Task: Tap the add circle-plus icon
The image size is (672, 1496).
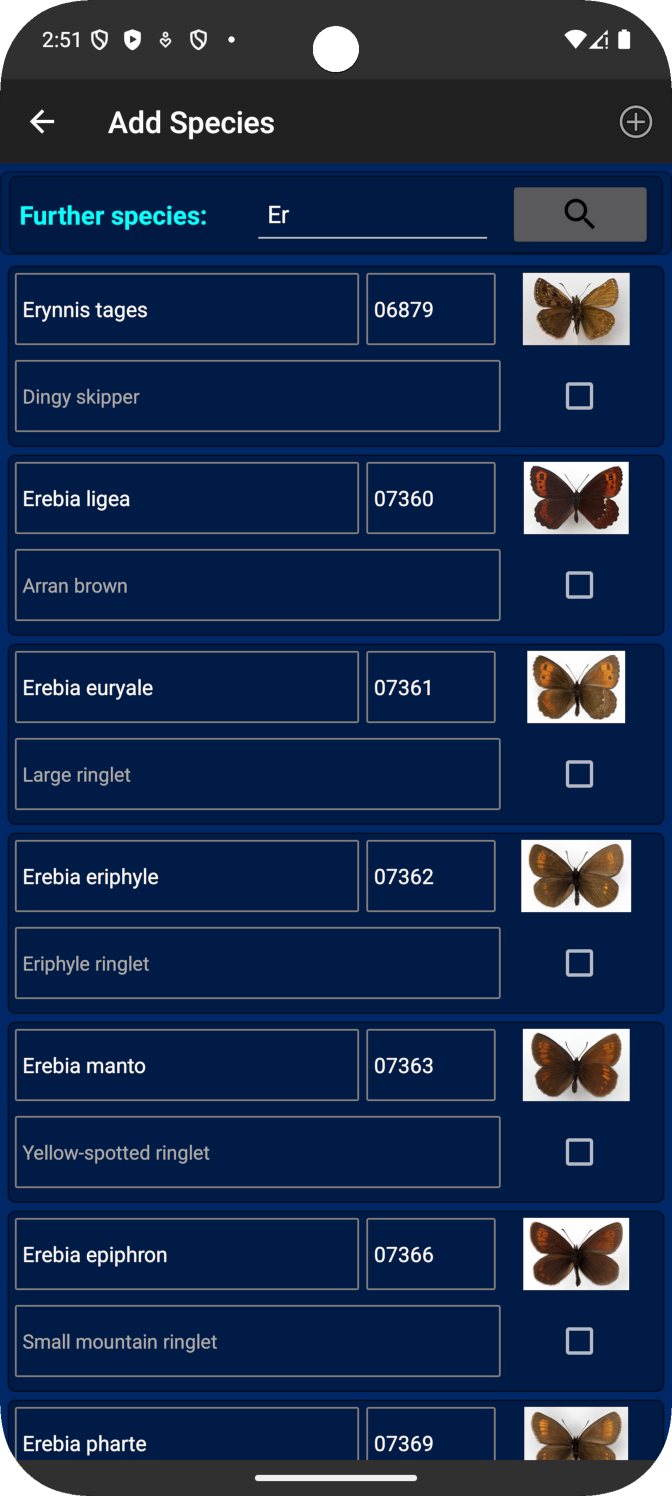Action: click(x=635, y=122)
